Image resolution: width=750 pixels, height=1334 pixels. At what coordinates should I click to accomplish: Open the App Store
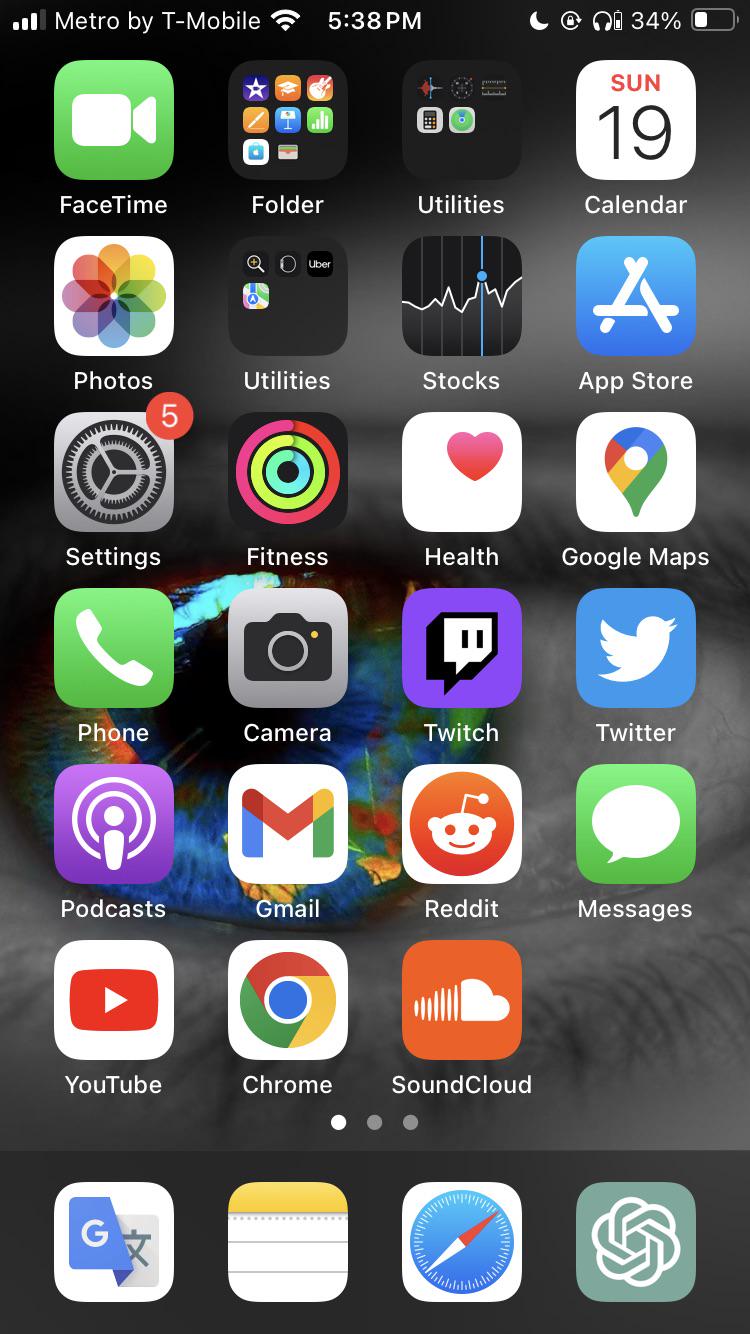pos(635,296)
